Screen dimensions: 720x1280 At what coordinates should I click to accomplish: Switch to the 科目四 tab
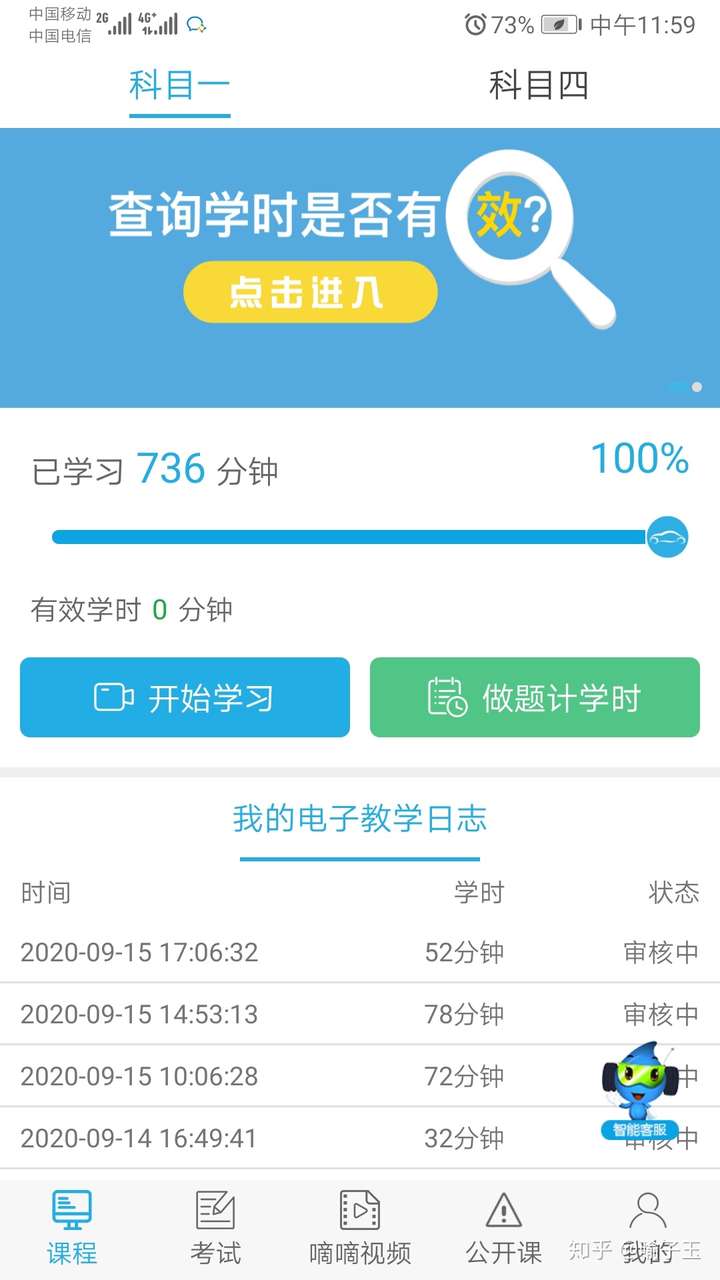click(540, 87)
